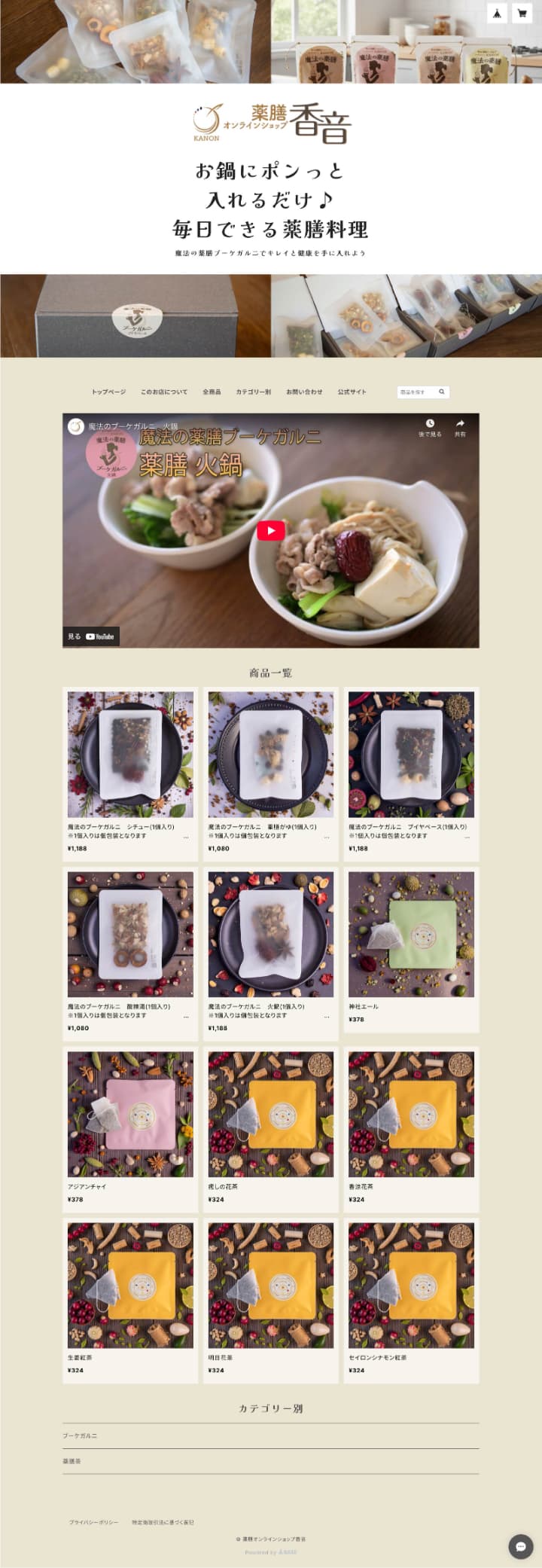Go to トップページ in the menu
Screen dimensions: 542x1568
click(109, 392)
